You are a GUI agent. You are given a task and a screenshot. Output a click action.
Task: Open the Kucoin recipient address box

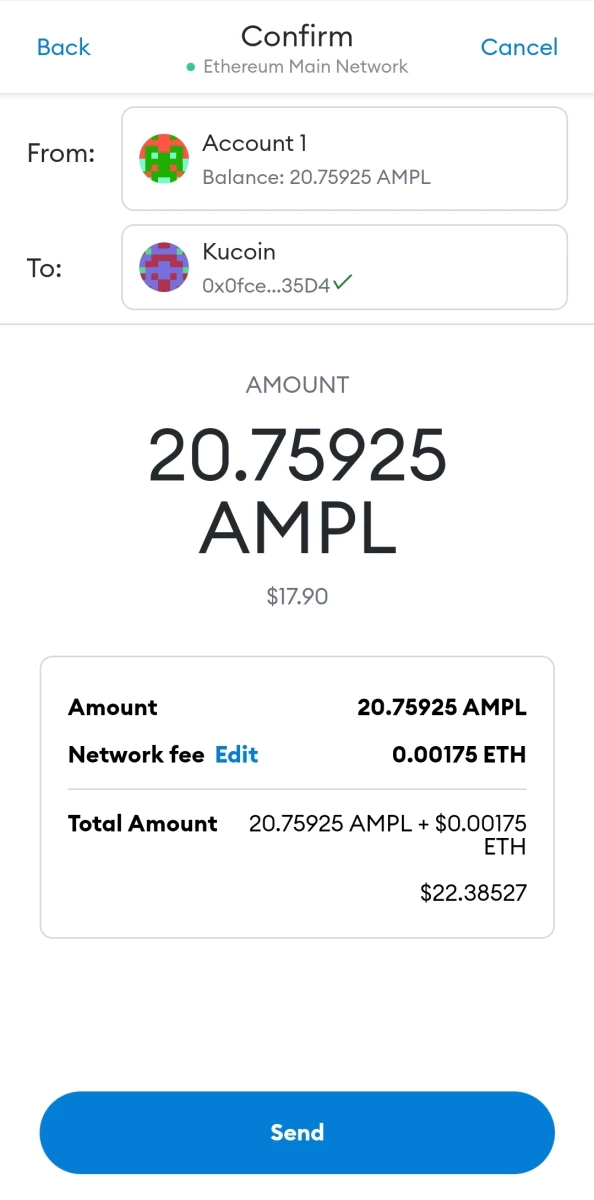[x=345, y=267]
